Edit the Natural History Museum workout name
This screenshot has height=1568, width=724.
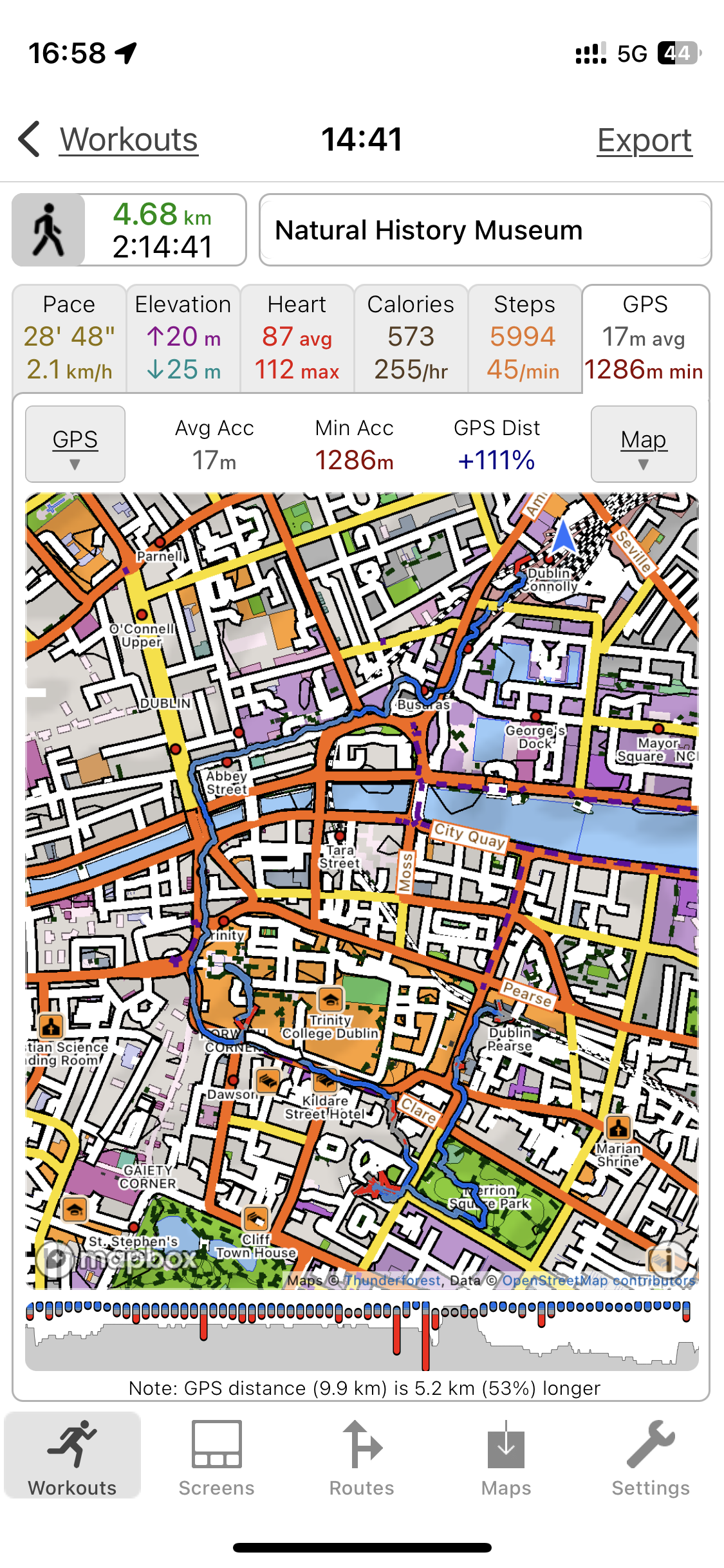tap(485, 230)
